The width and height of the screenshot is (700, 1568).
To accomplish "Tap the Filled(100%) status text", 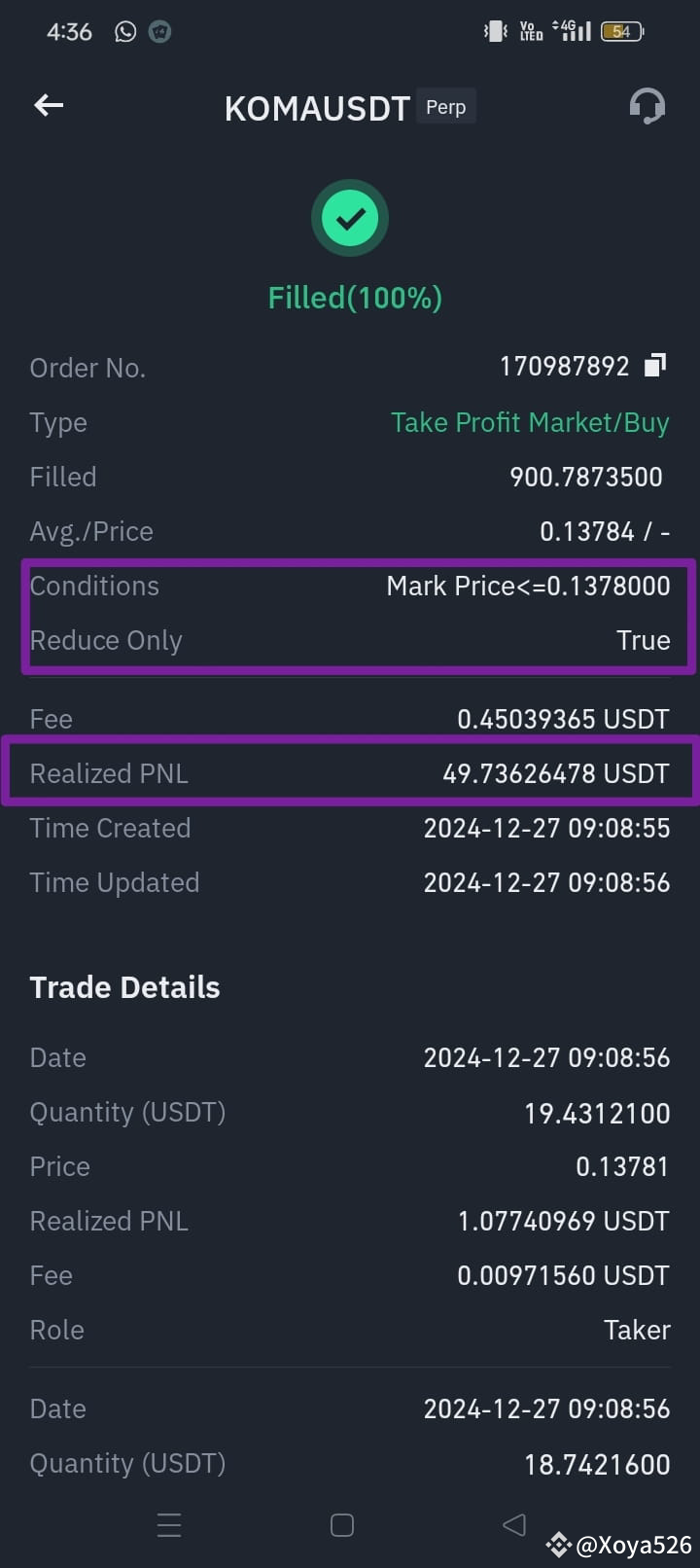I will click(353, 297).
